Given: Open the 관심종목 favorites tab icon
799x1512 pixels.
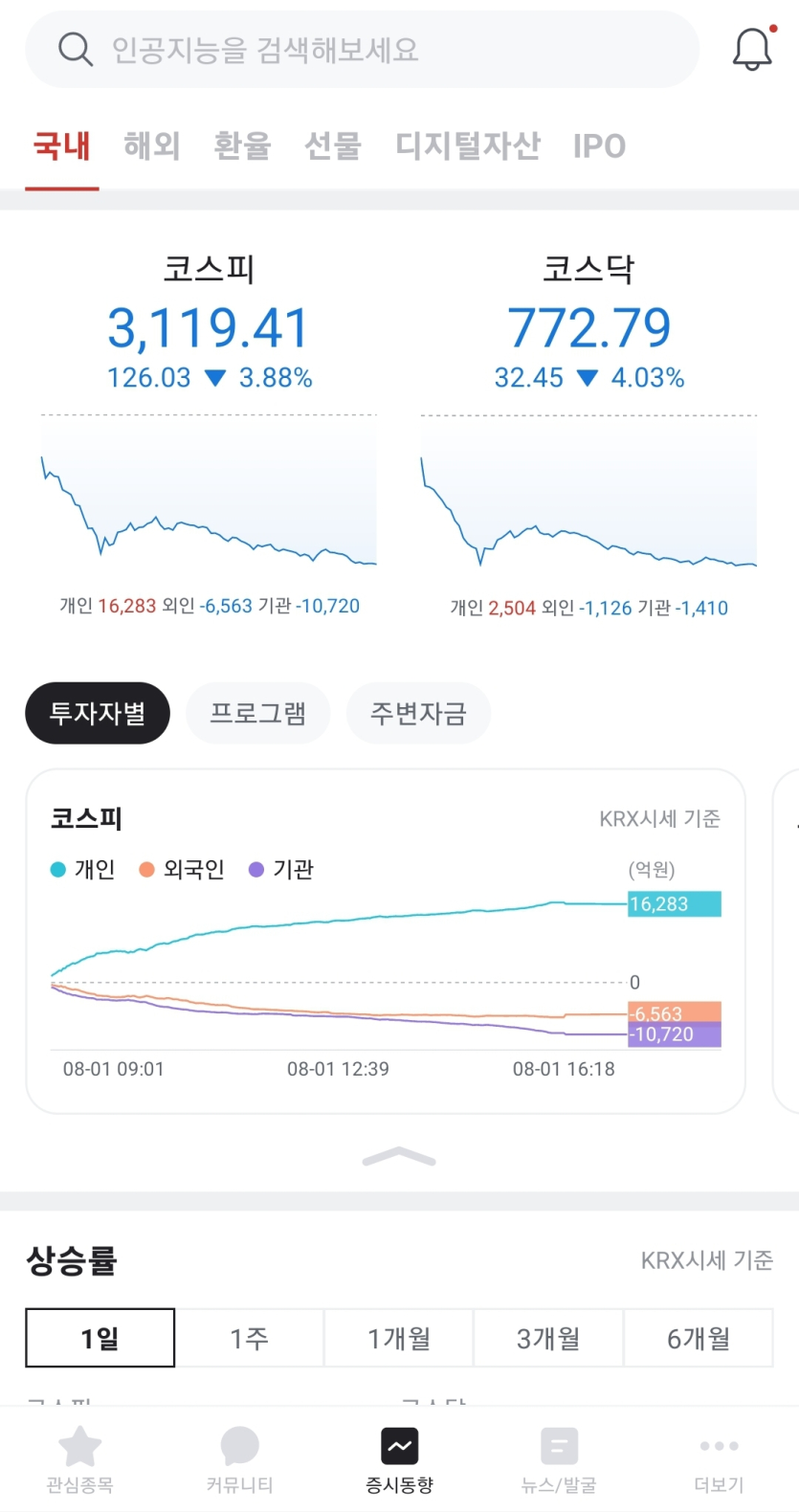Looking at the screenshot, I should 79,1445.
